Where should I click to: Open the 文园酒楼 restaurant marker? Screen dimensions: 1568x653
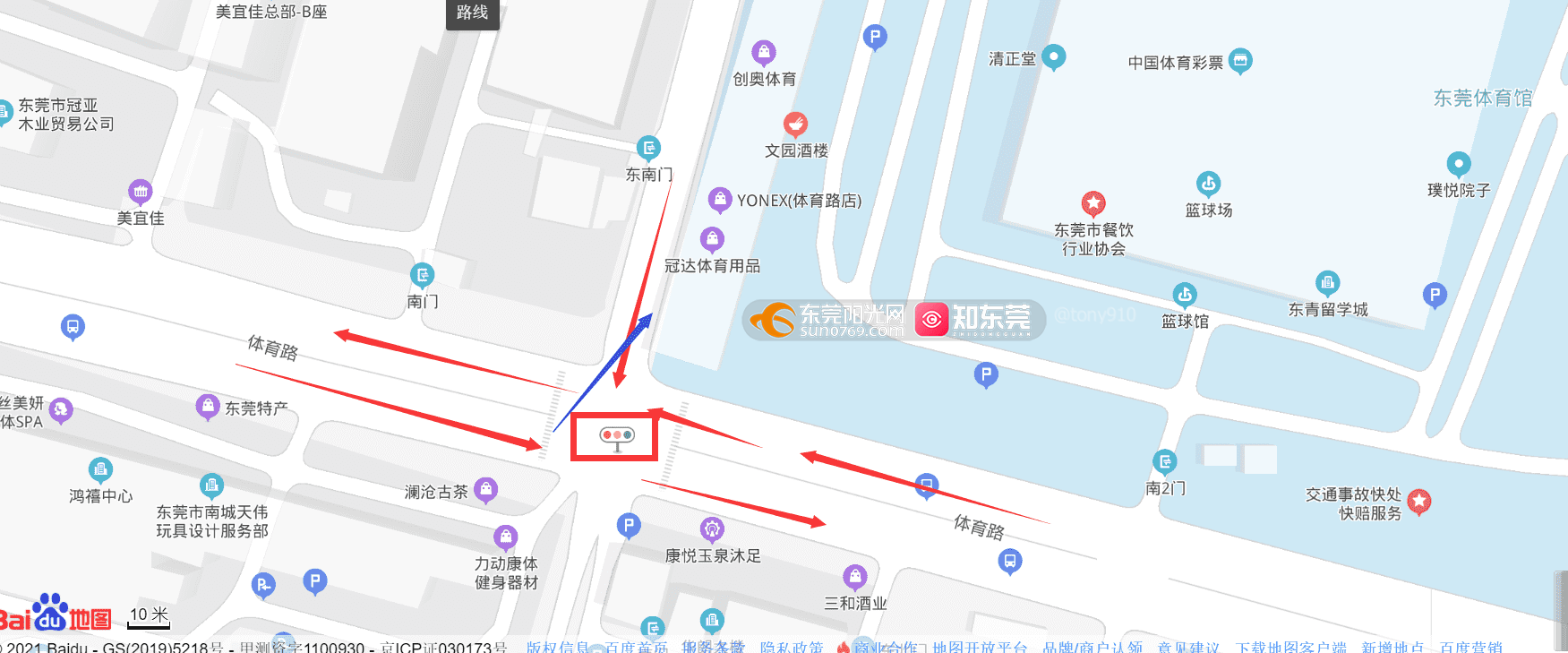click(x=795, y=124)
